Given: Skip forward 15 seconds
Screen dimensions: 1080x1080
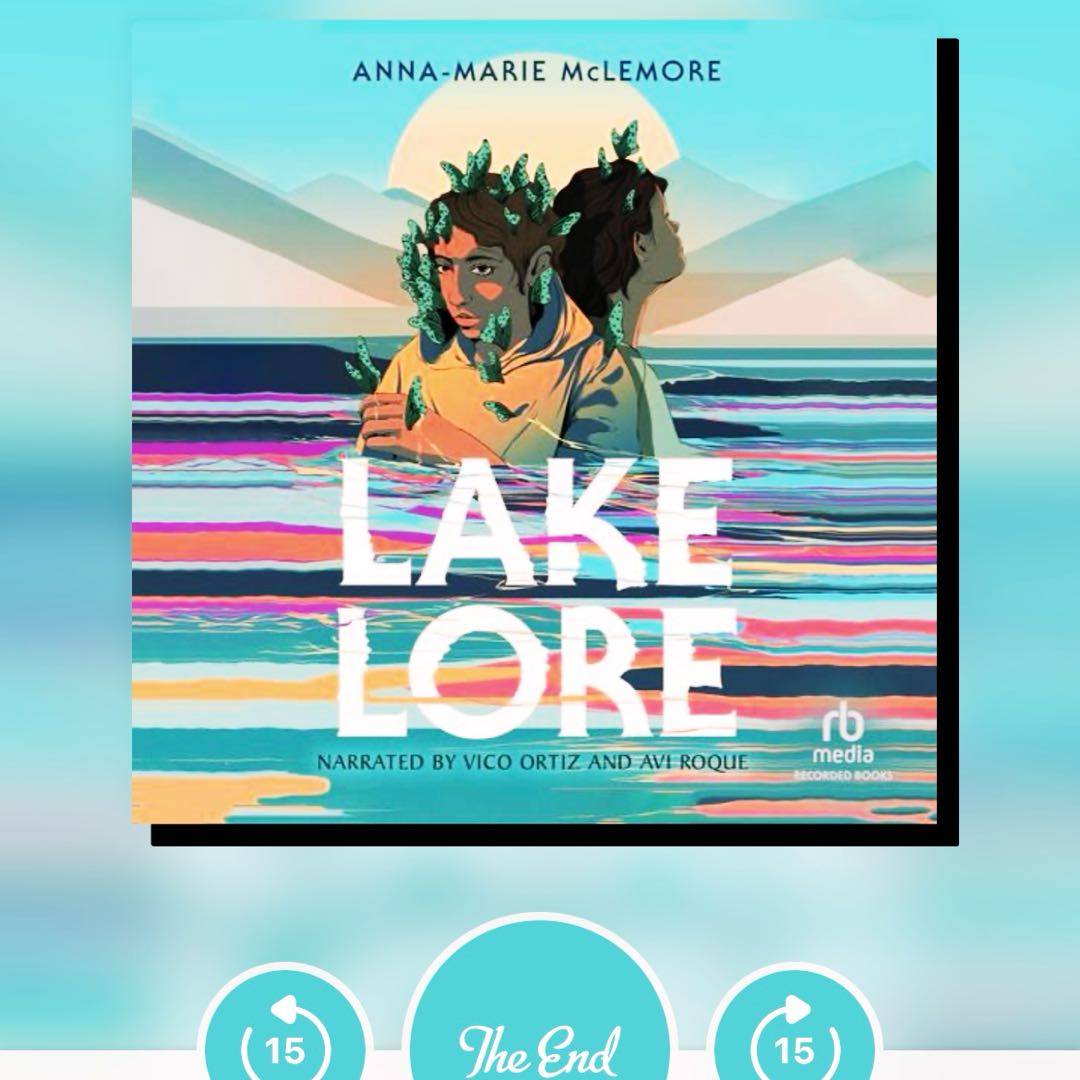Looking at the screenshot, I should tap(794, 1044).
